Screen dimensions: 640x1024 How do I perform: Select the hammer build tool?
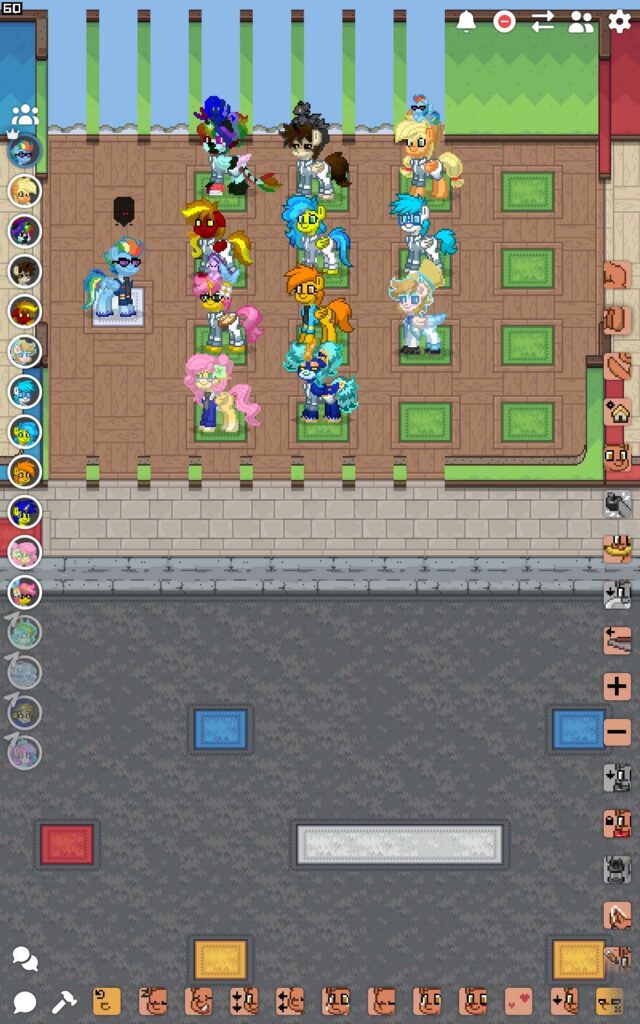point(64,1001)
